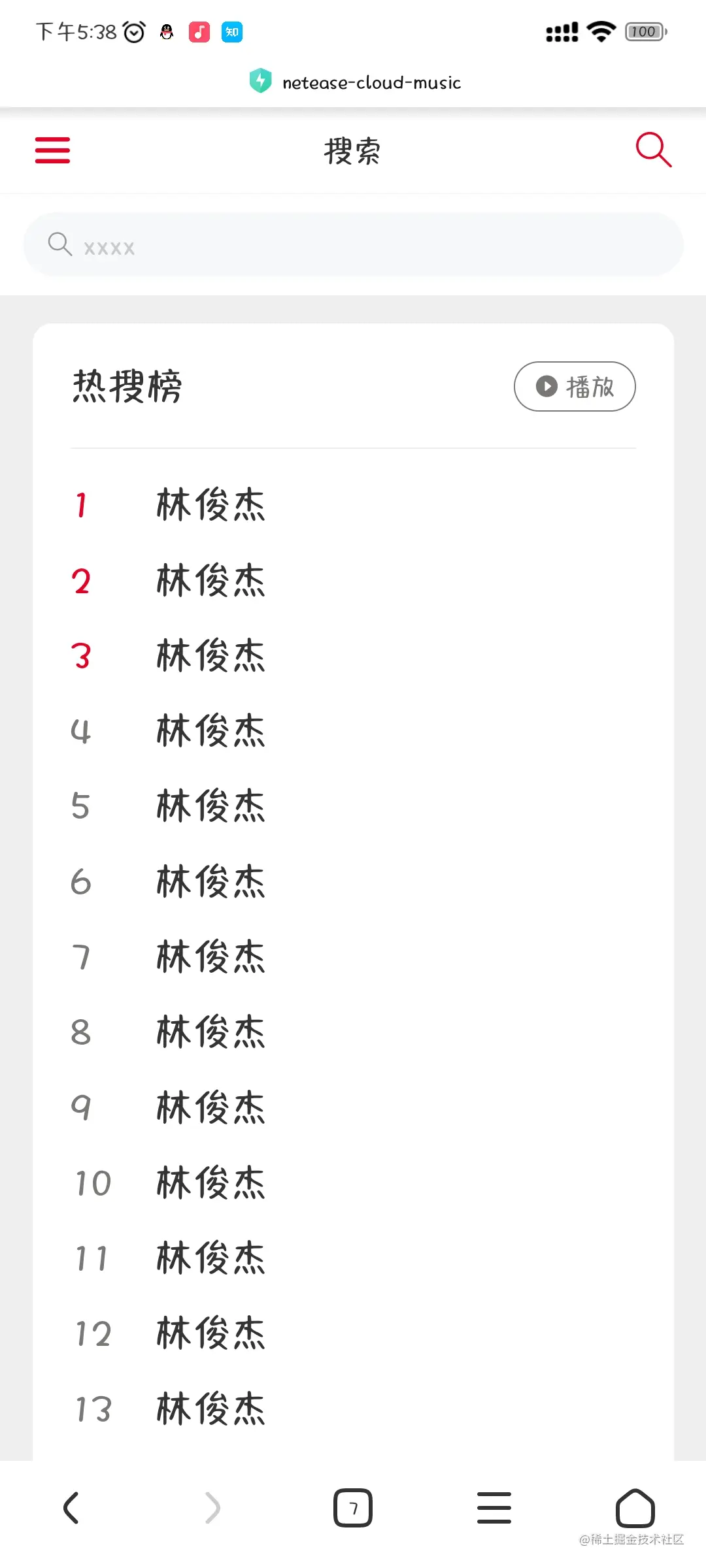706x1568 pixels.
Task: Tap the netease-cloud-music shield icon
Action: (261, 81)
